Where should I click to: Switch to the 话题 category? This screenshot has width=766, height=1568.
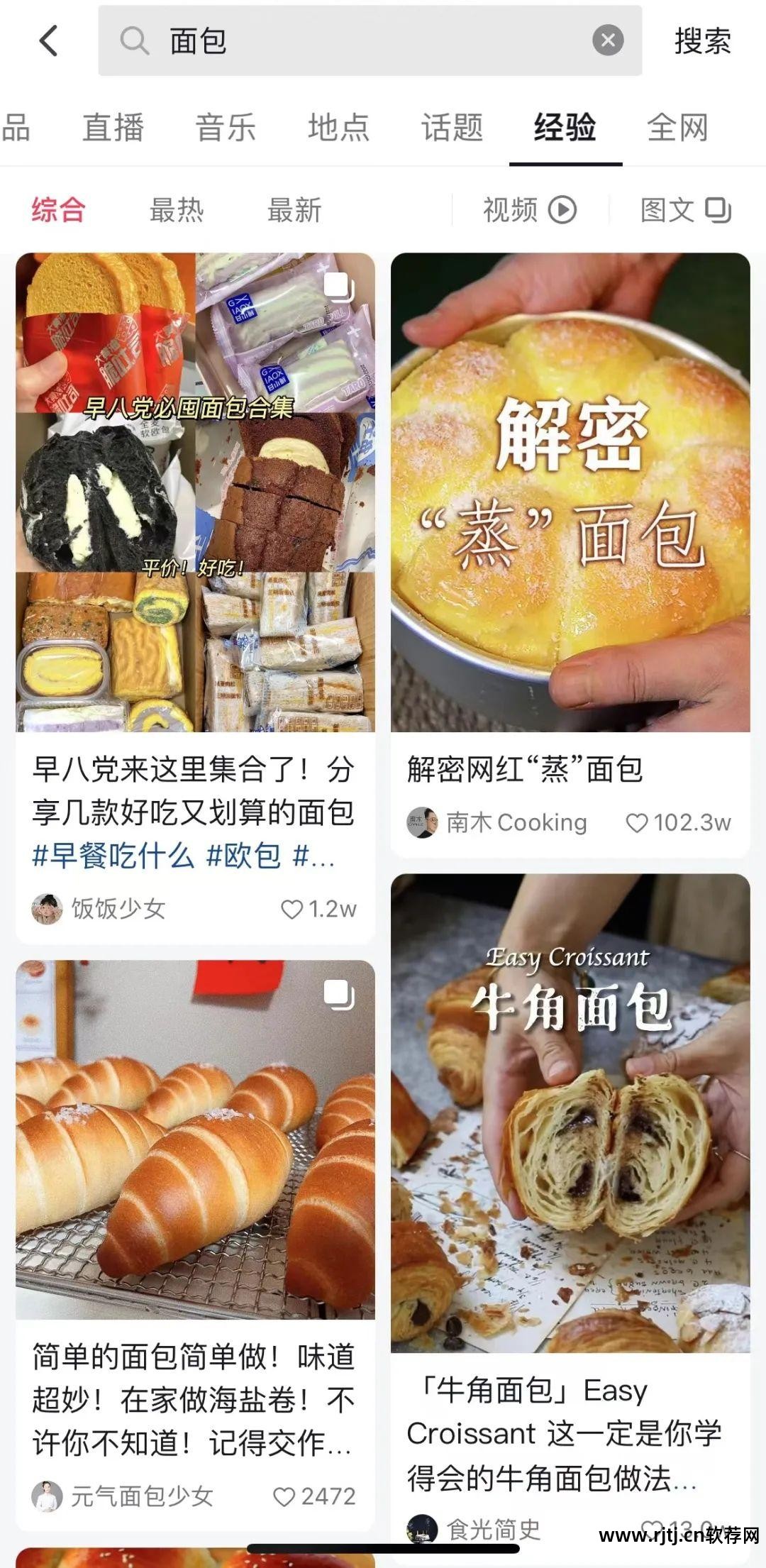[x=451, y=128]
